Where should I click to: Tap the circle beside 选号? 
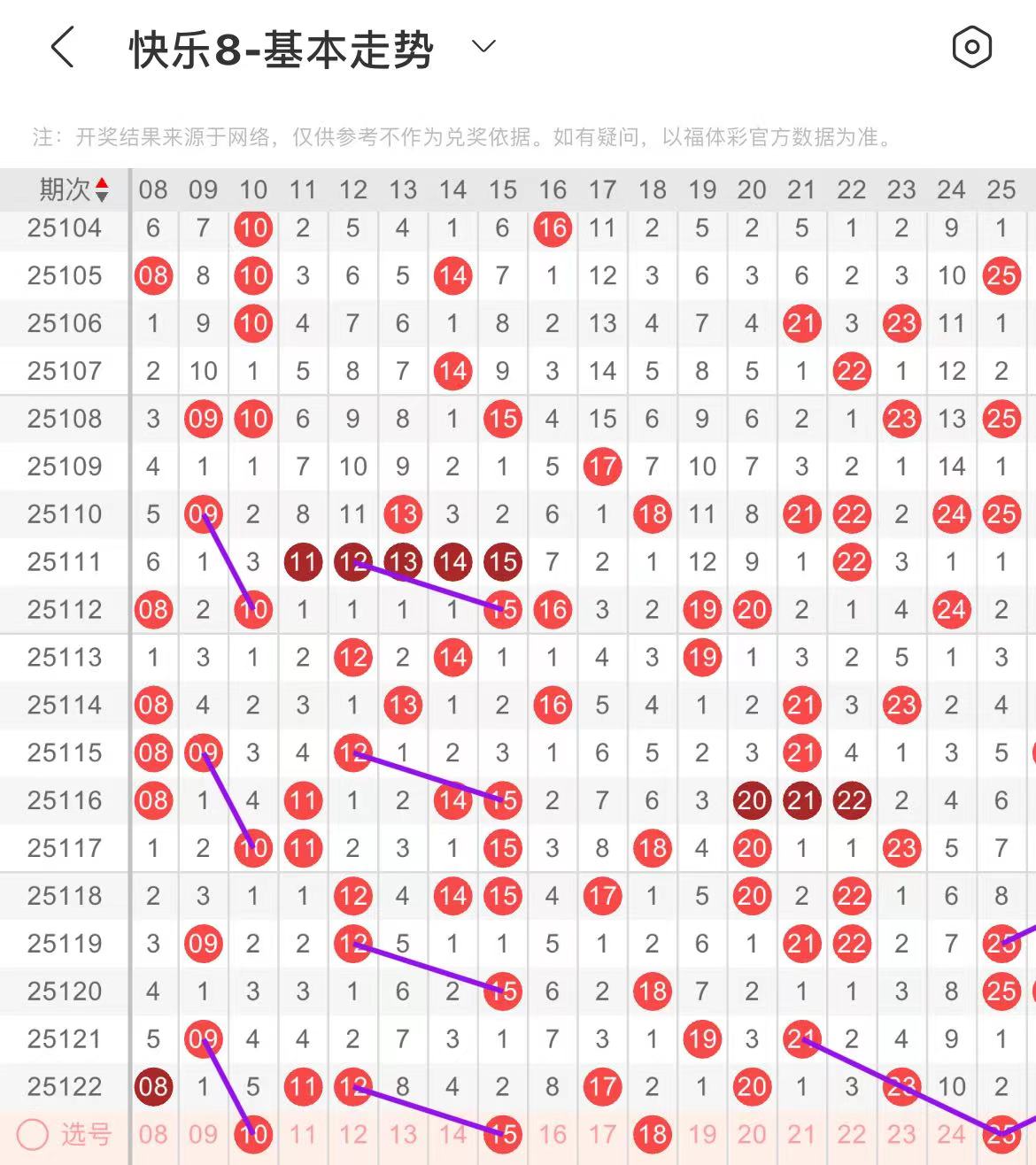click(x=33, y=1134)
